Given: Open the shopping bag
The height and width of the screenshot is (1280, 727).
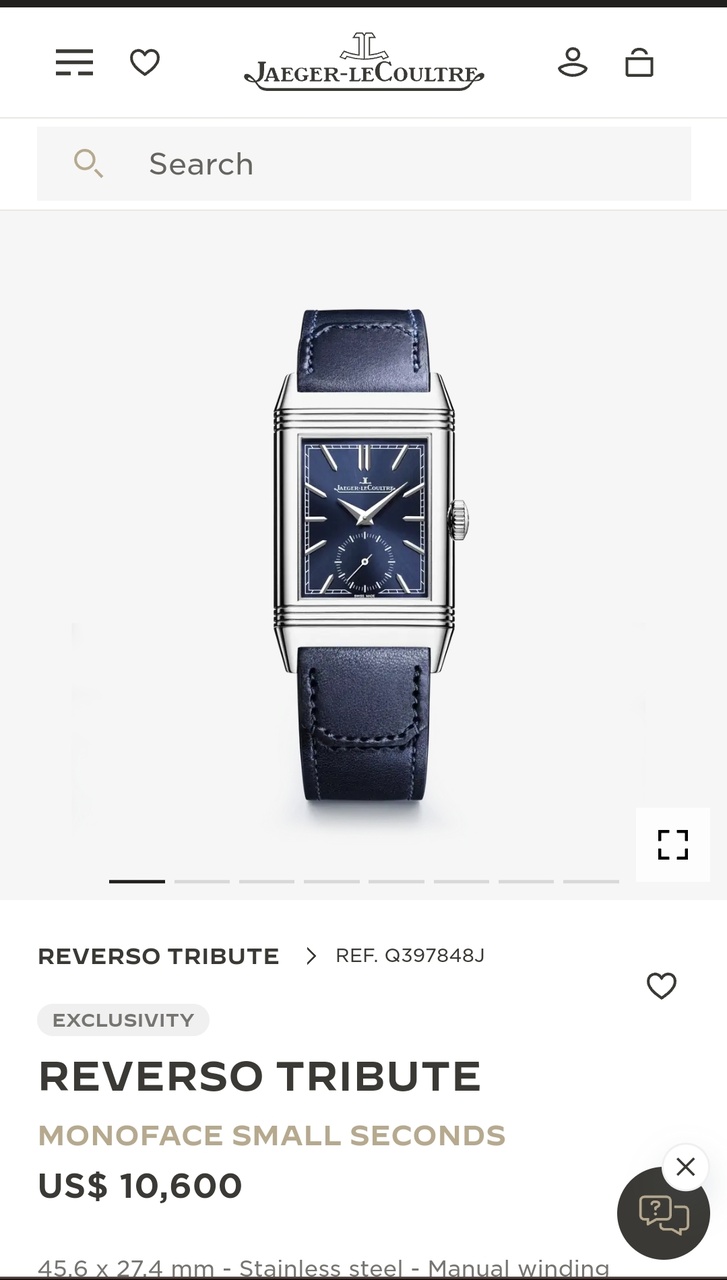Looking at the screenshot, I should (x=639, y=63).
